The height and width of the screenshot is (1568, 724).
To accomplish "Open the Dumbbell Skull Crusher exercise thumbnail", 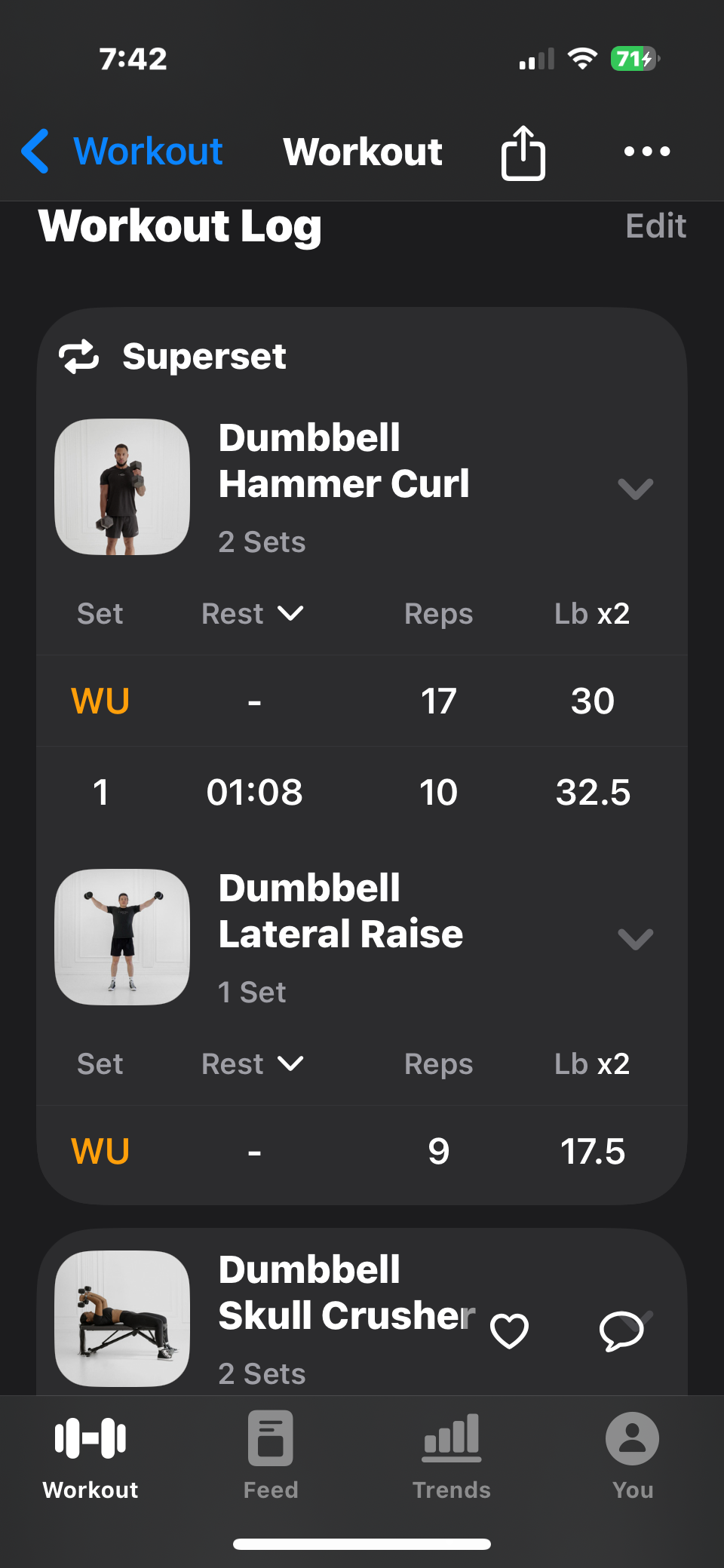I will pyautogui.click(x=122, y=1318).
